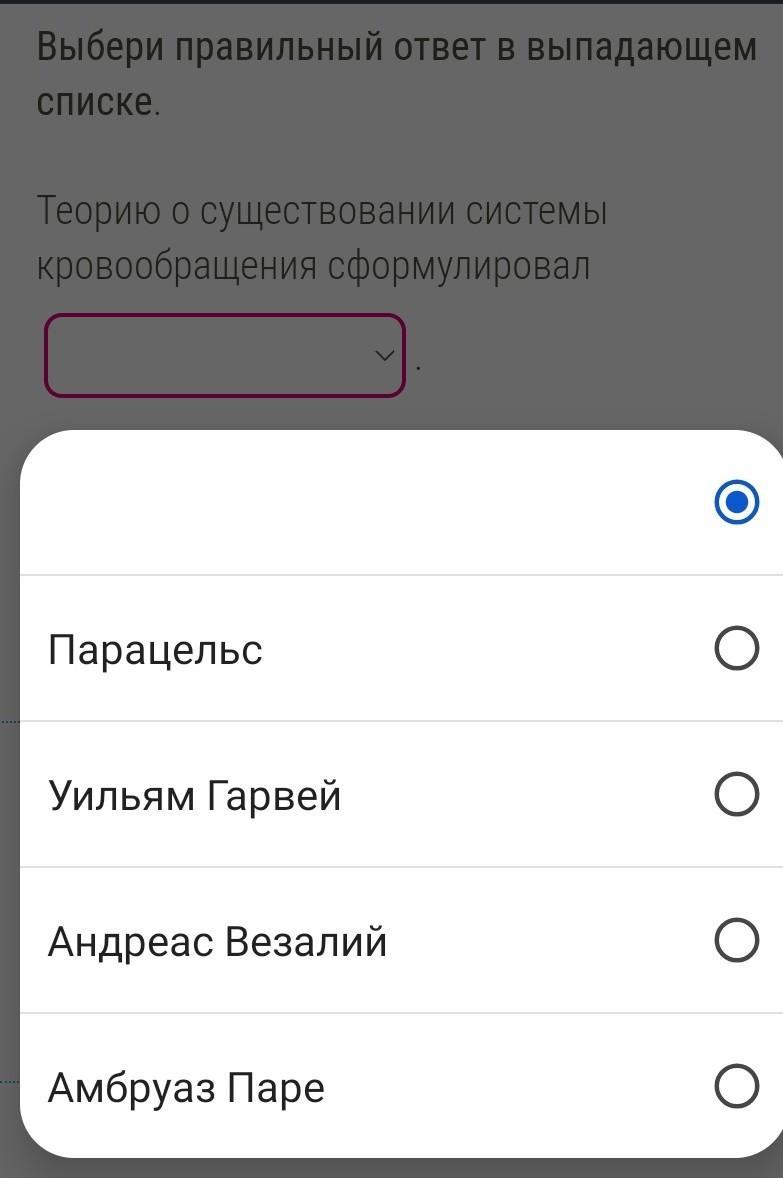Choose Амбруаз Паре option

point(401,1086)
